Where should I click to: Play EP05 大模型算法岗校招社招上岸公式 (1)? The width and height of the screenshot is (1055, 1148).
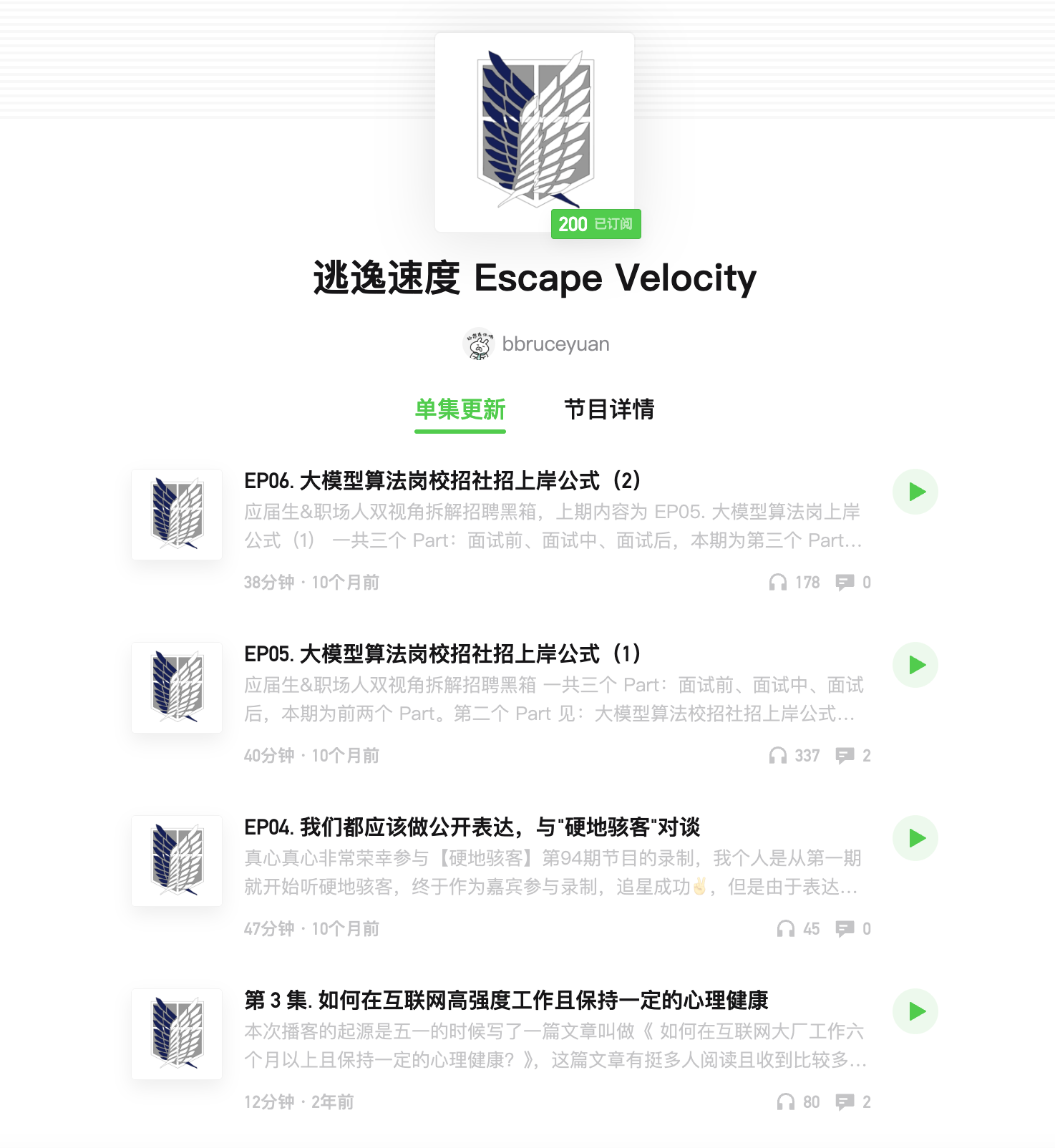tap(915, 665)
